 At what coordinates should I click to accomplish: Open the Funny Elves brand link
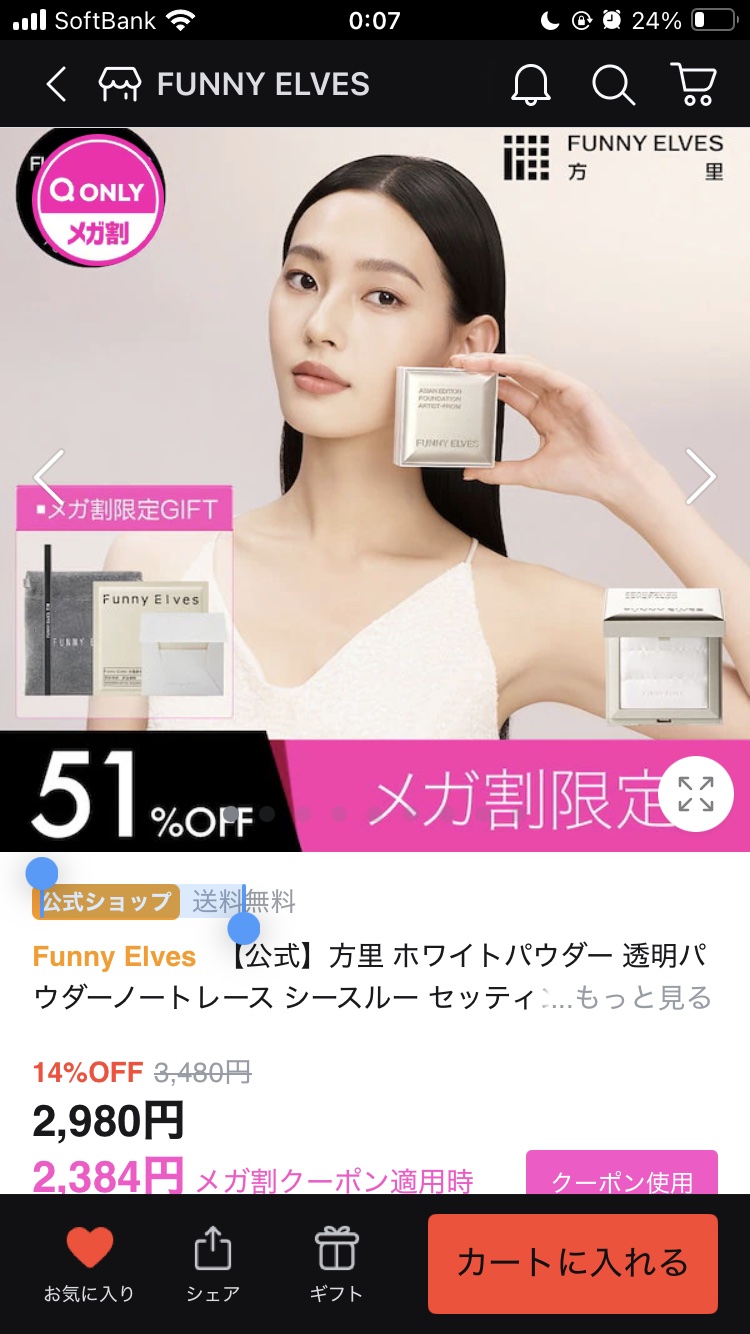coord(114,957)
